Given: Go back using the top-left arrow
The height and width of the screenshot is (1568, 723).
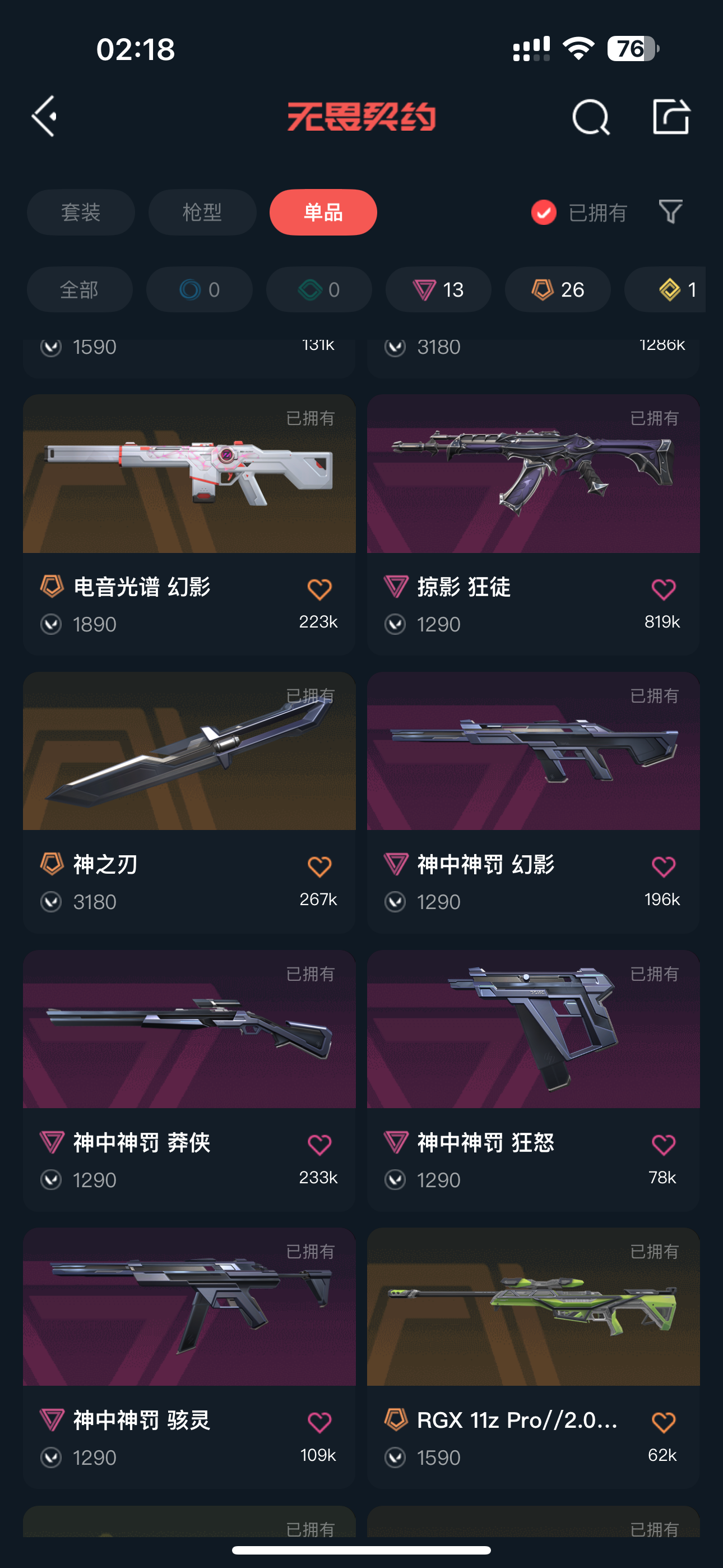Looking at the screenshot, I should point(45,116).
